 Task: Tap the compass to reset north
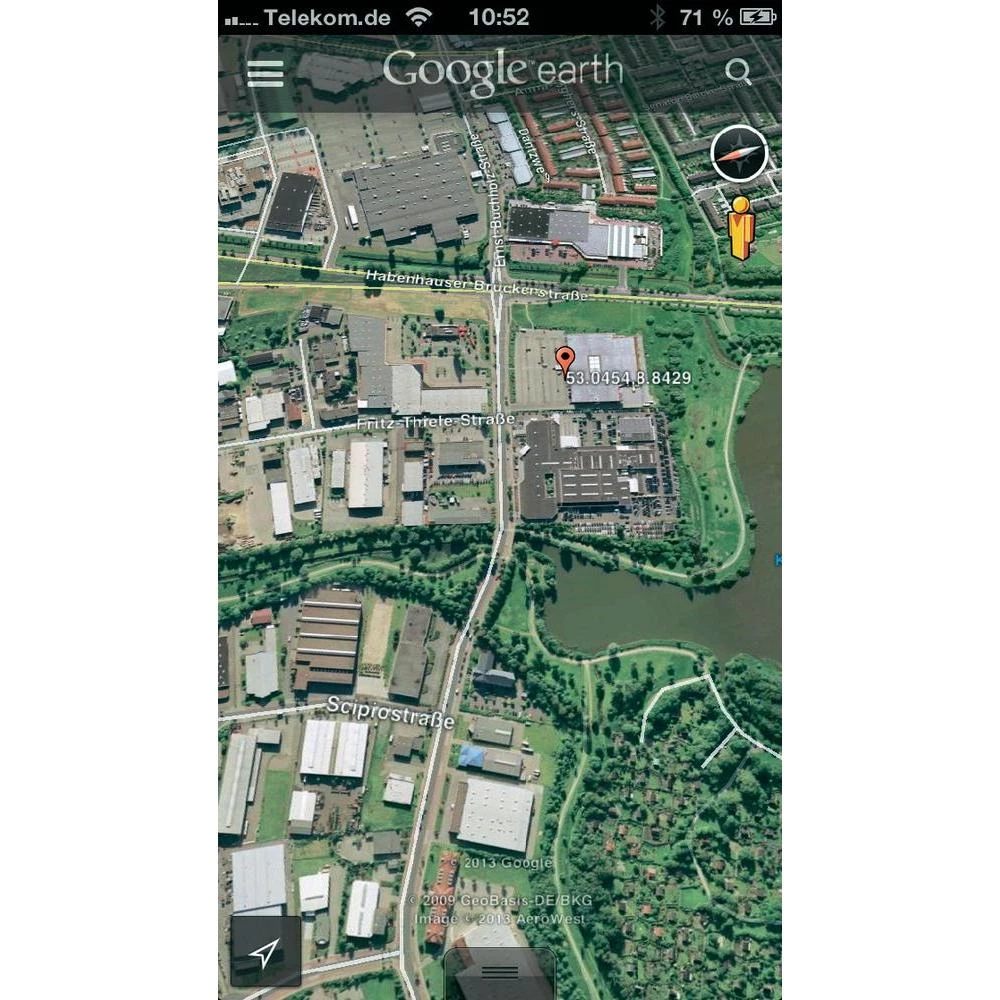click(x=739, y=154)
